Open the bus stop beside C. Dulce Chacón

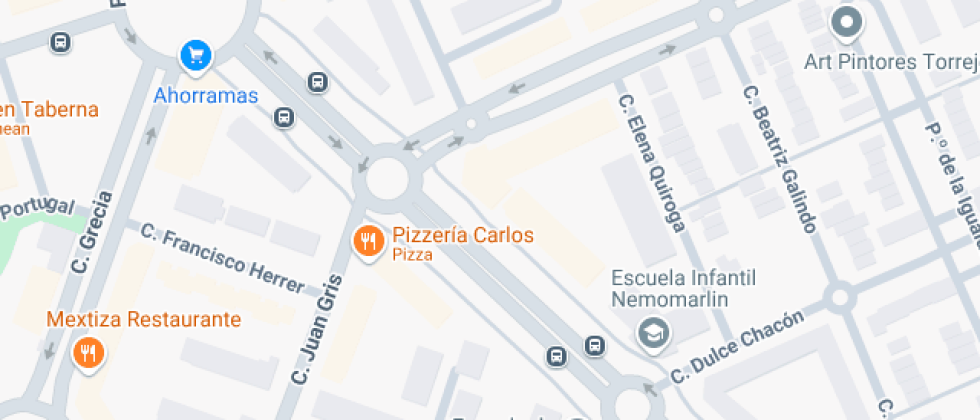tap(594, 346)
